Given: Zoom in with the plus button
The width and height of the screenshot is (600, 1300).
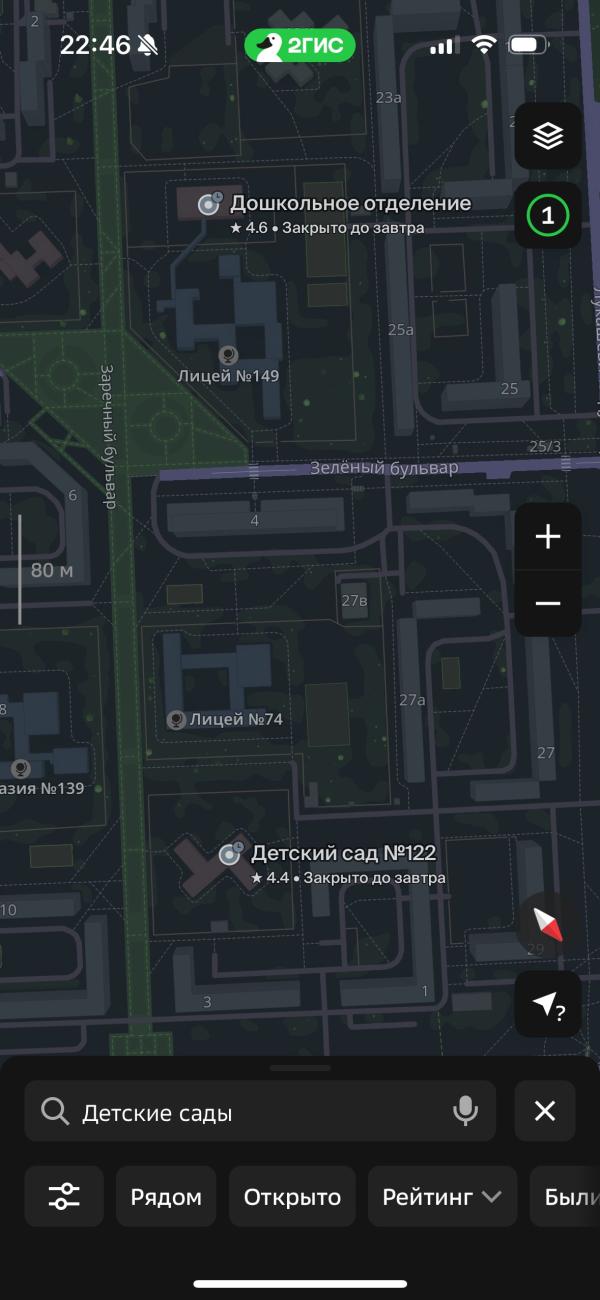Looking at the screenshot, I should [548, 537].
